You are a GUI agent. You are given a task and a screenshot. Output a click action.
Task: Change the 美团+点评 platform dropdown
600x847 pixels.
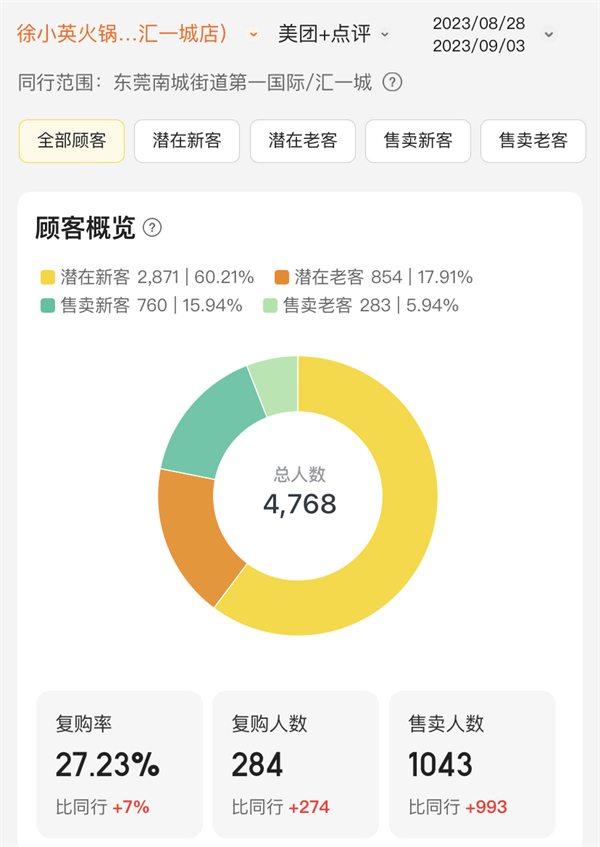point(333,34)
